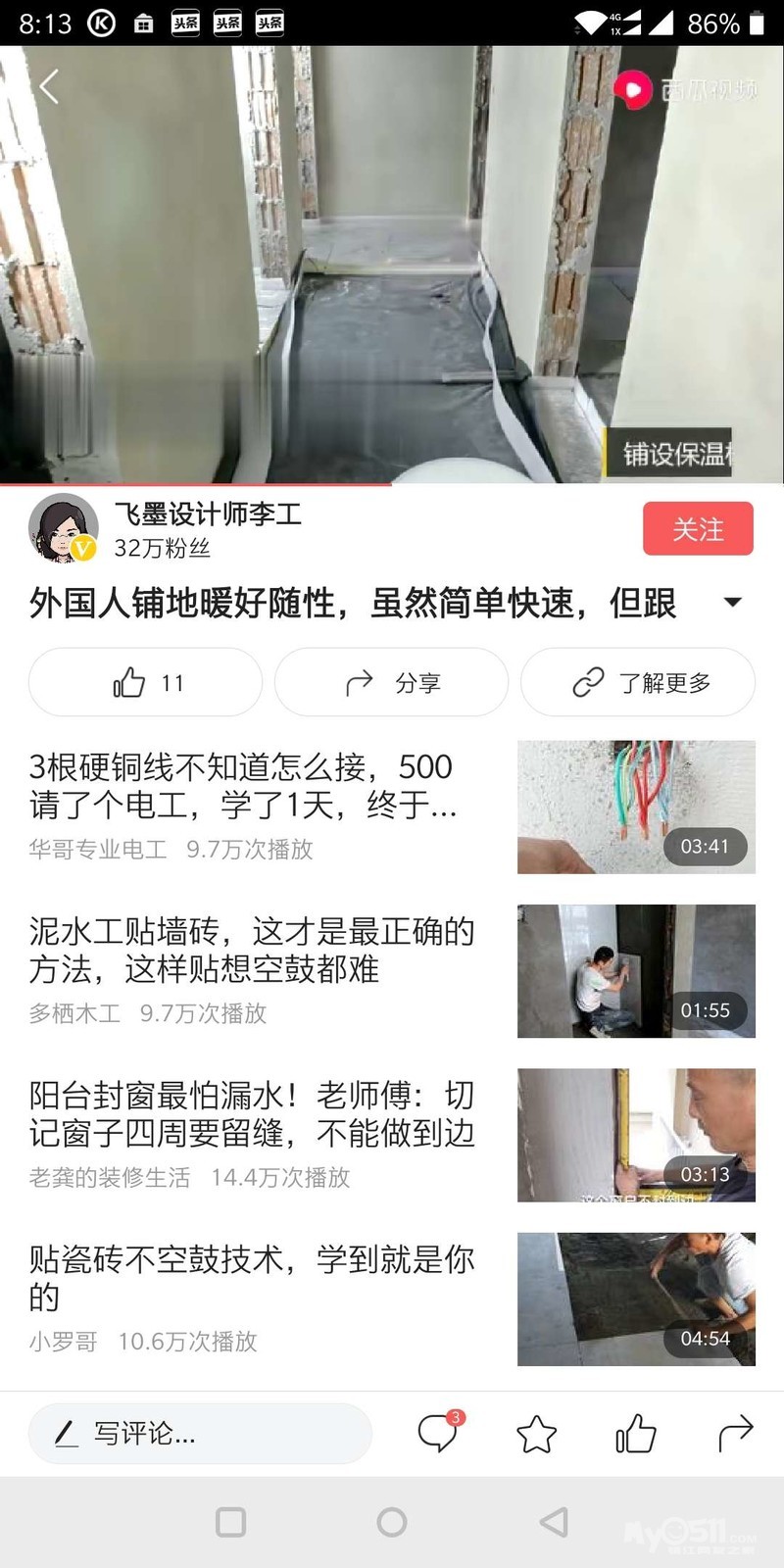Tap the 写评论 comment input field
The width and height of the screenshot is (784, 1568).
[200, 1434]
